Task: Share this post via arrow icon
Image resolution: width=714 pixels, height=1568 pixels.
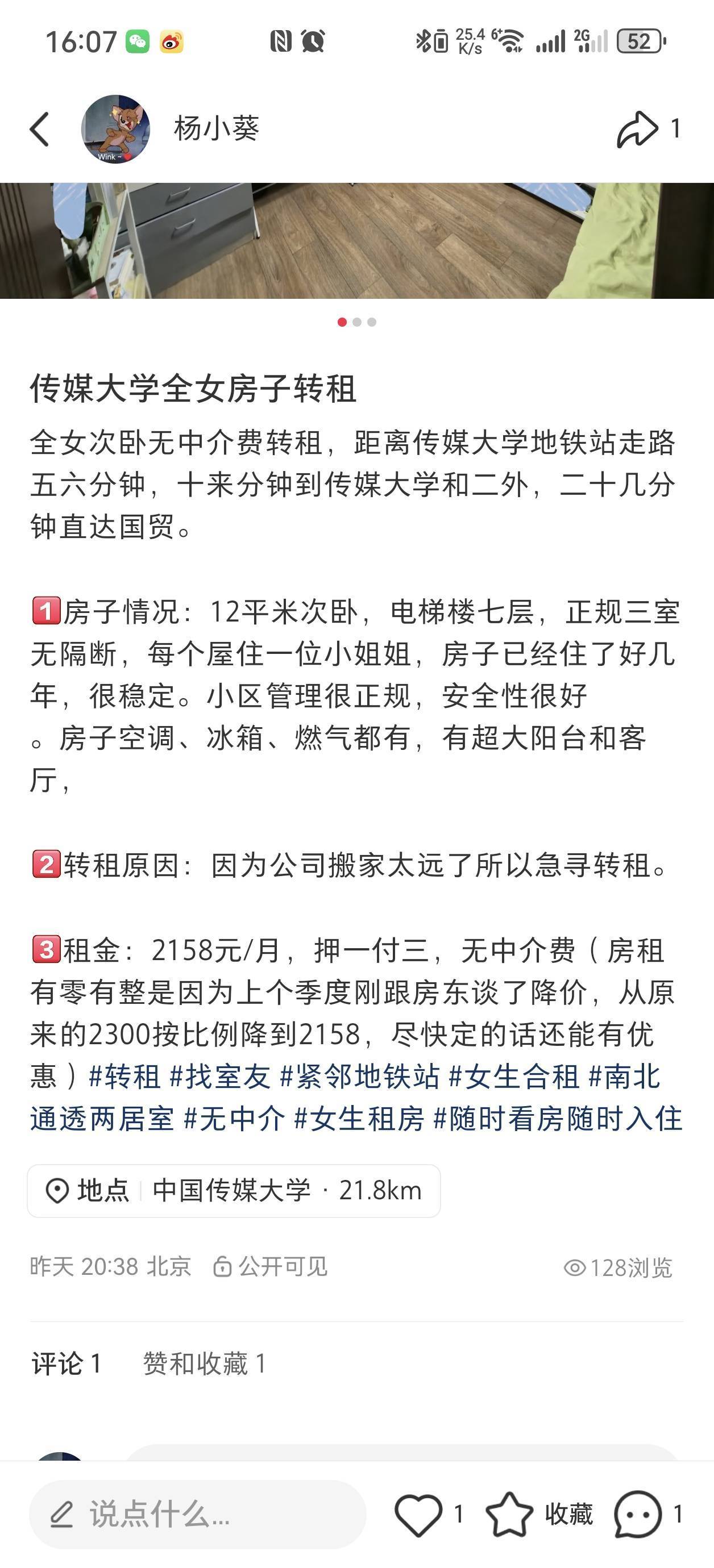Action: point(637,129)
